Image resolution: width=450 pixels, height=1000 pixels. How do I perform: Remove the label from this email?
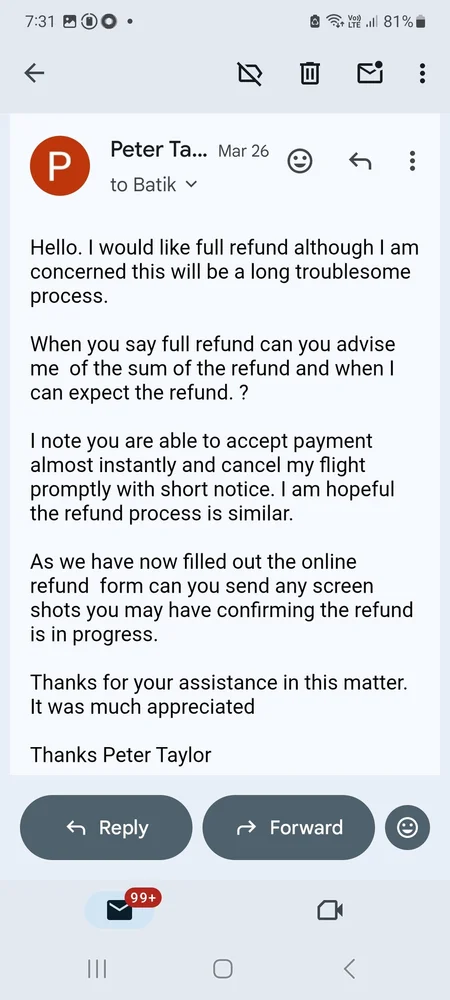(250, 75)
